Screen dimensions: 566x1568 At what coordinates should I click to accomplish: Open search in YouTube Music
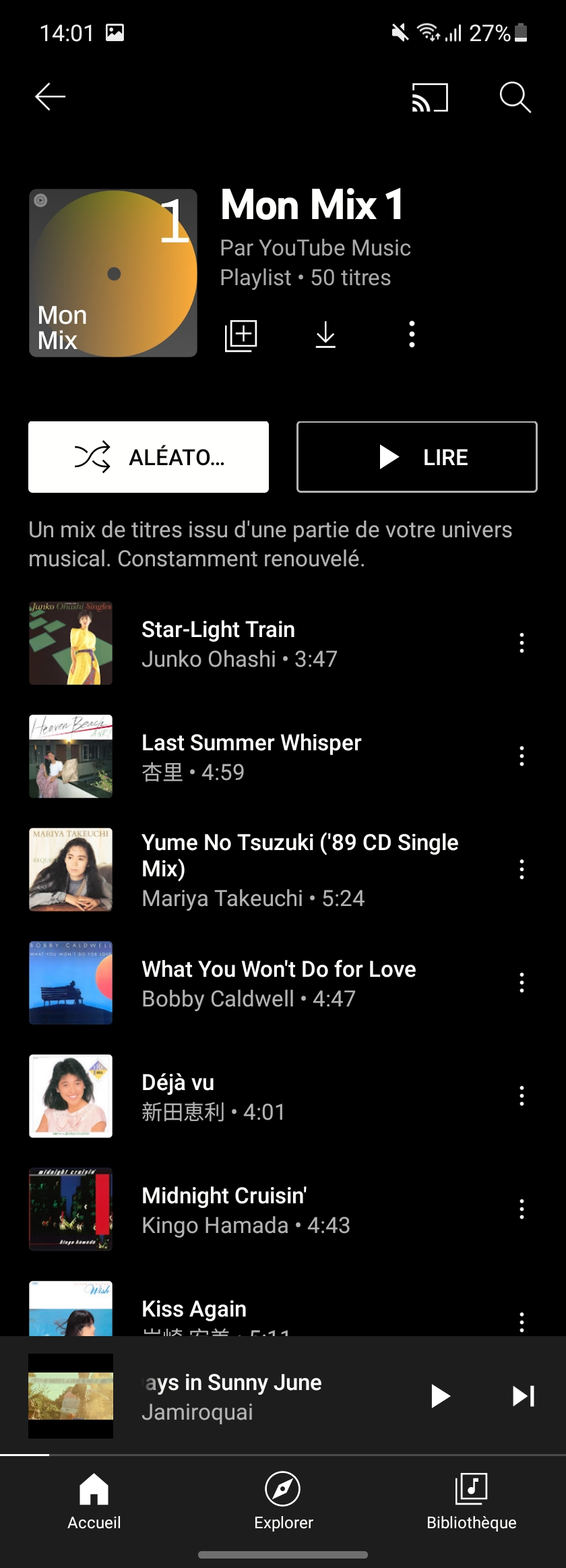[x=514, y=96]
